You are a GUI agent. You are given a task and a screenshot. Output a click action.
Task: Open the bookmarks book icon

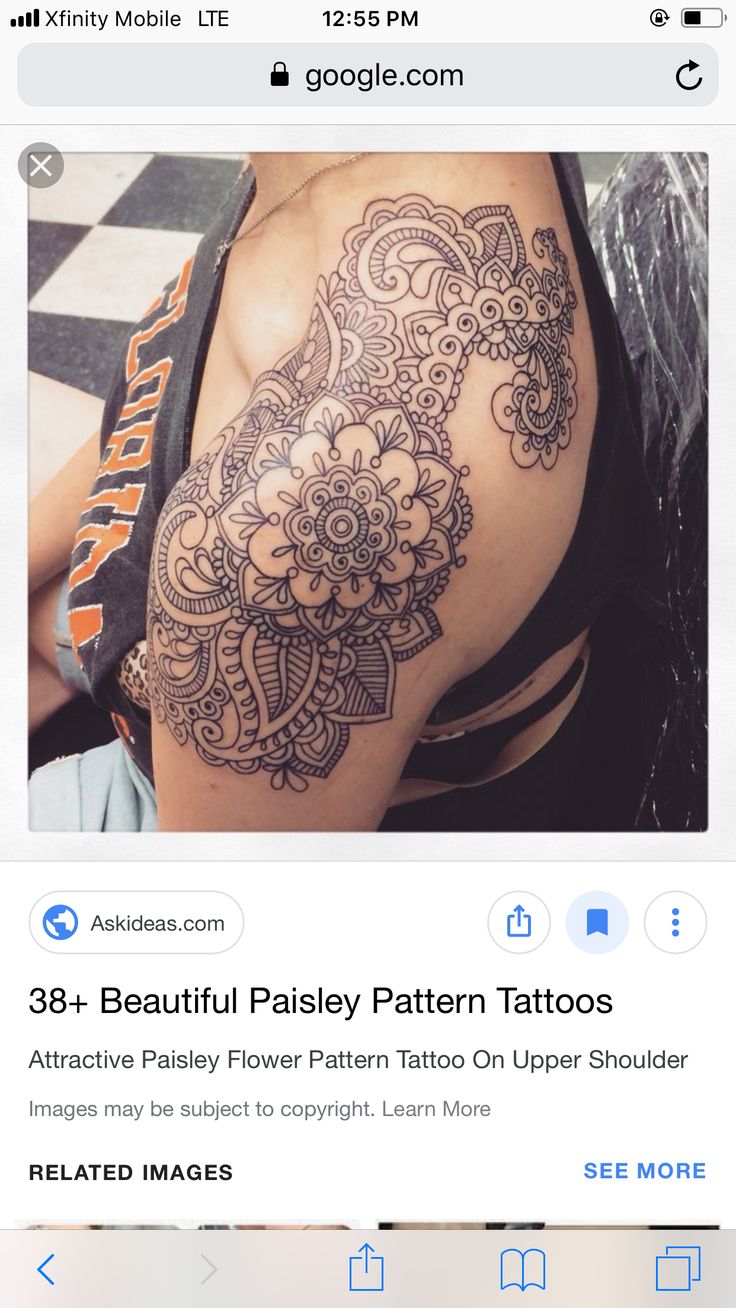521,1267
